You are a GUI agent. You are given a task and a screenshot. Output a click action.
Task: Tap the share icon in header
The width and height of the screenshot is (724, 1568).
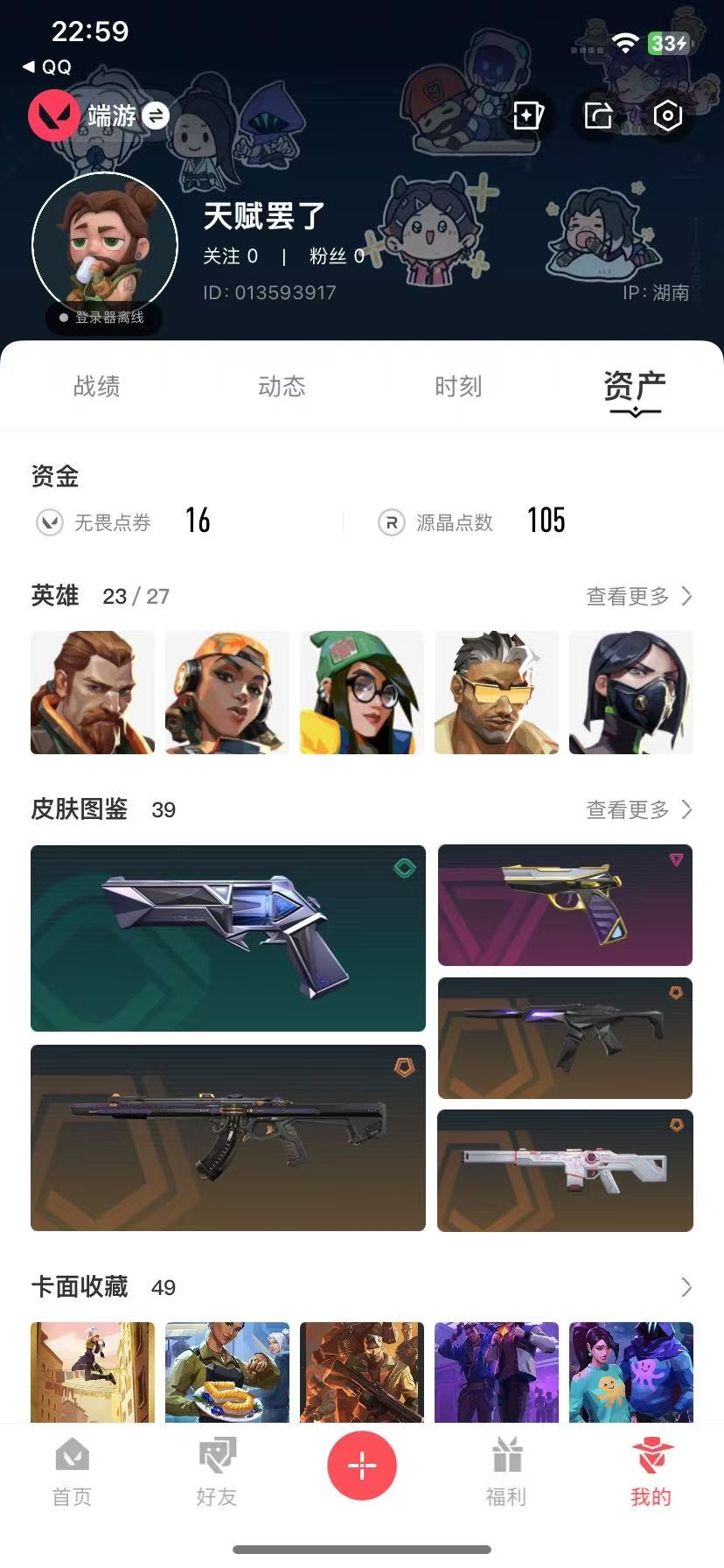598,115
